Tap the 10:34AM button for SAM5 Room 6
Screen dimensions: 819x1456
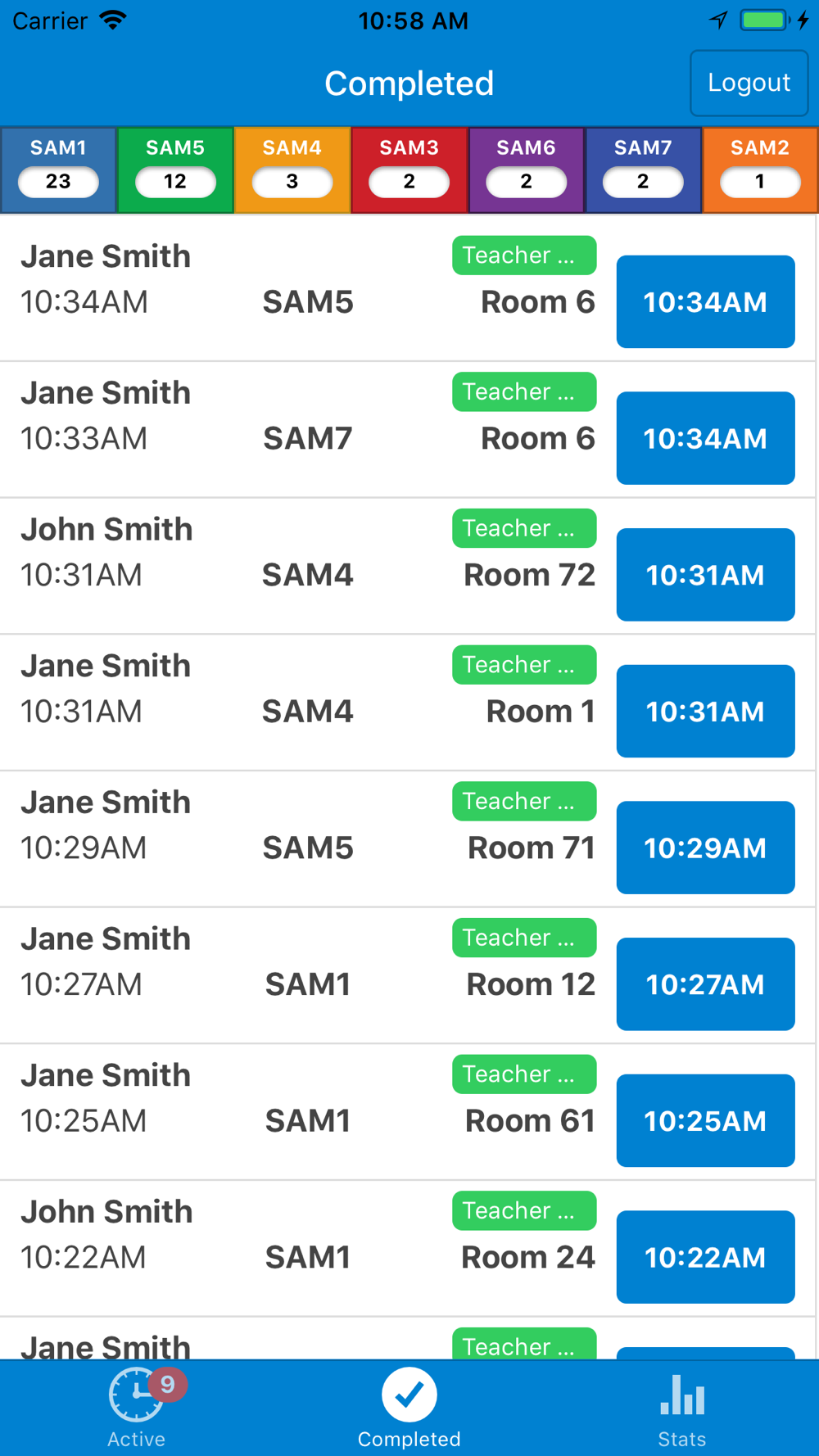point(705,302)
